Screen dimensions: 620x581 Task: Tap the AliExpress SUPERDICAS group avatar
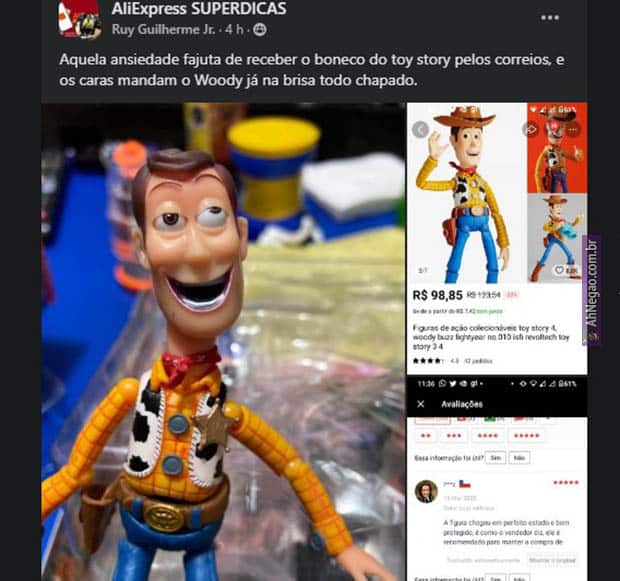(x=80, y=19)
